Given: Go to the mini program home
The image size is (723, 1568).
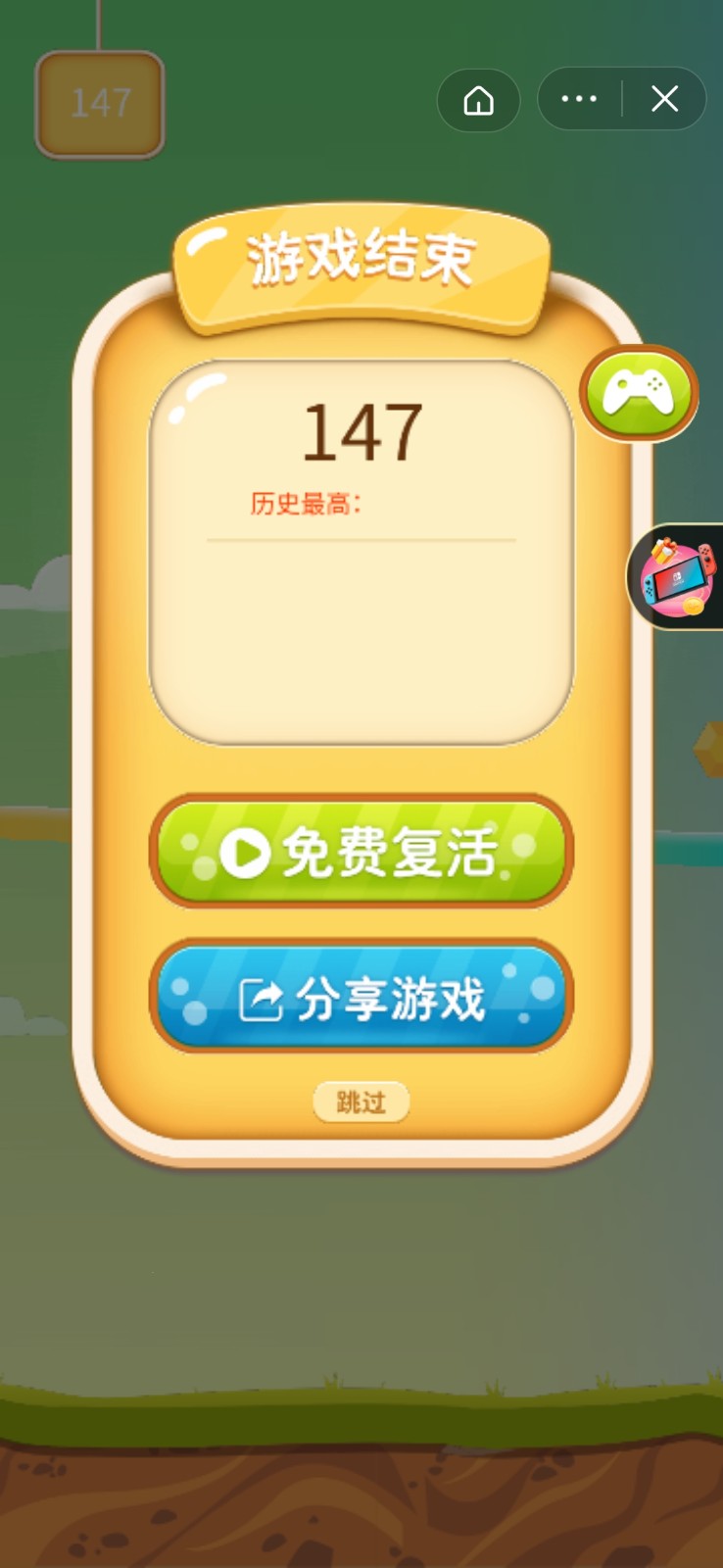Looking at the screenshot, I should pos(478,100).
